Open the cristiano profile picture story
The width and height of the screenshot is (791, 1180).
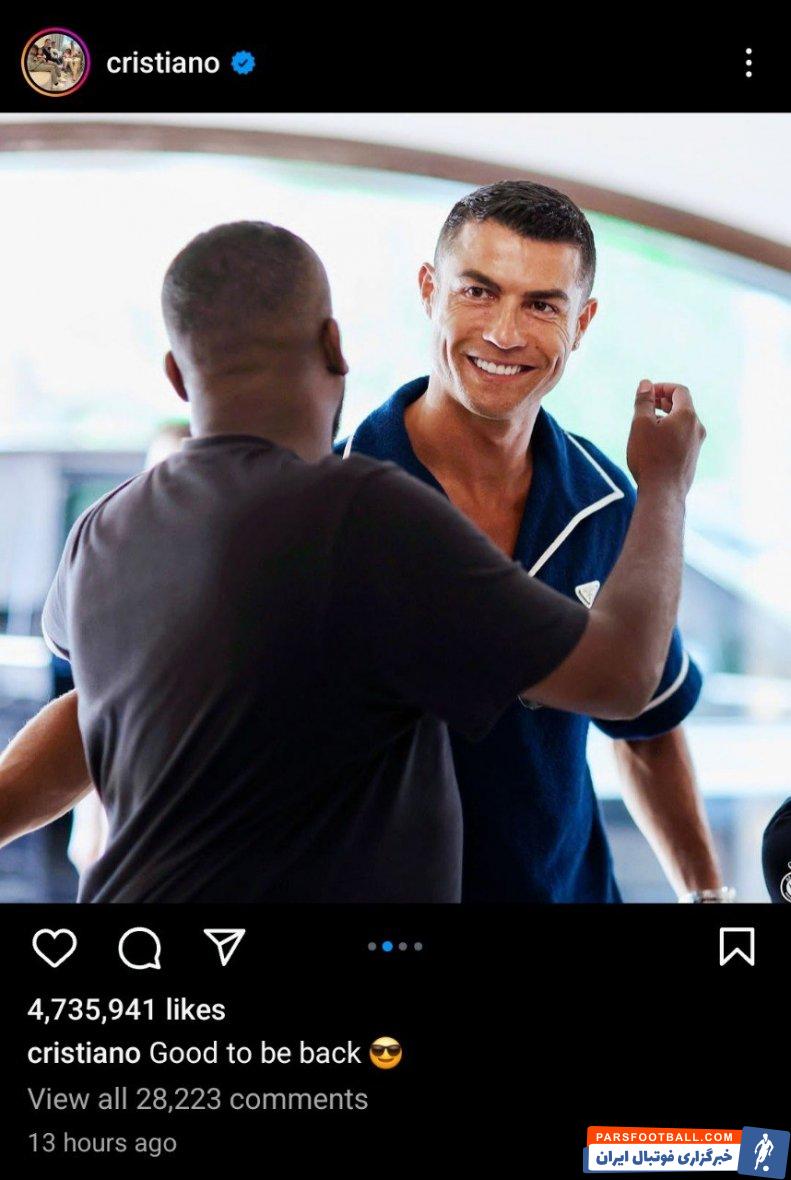click(x=55, y=62)
